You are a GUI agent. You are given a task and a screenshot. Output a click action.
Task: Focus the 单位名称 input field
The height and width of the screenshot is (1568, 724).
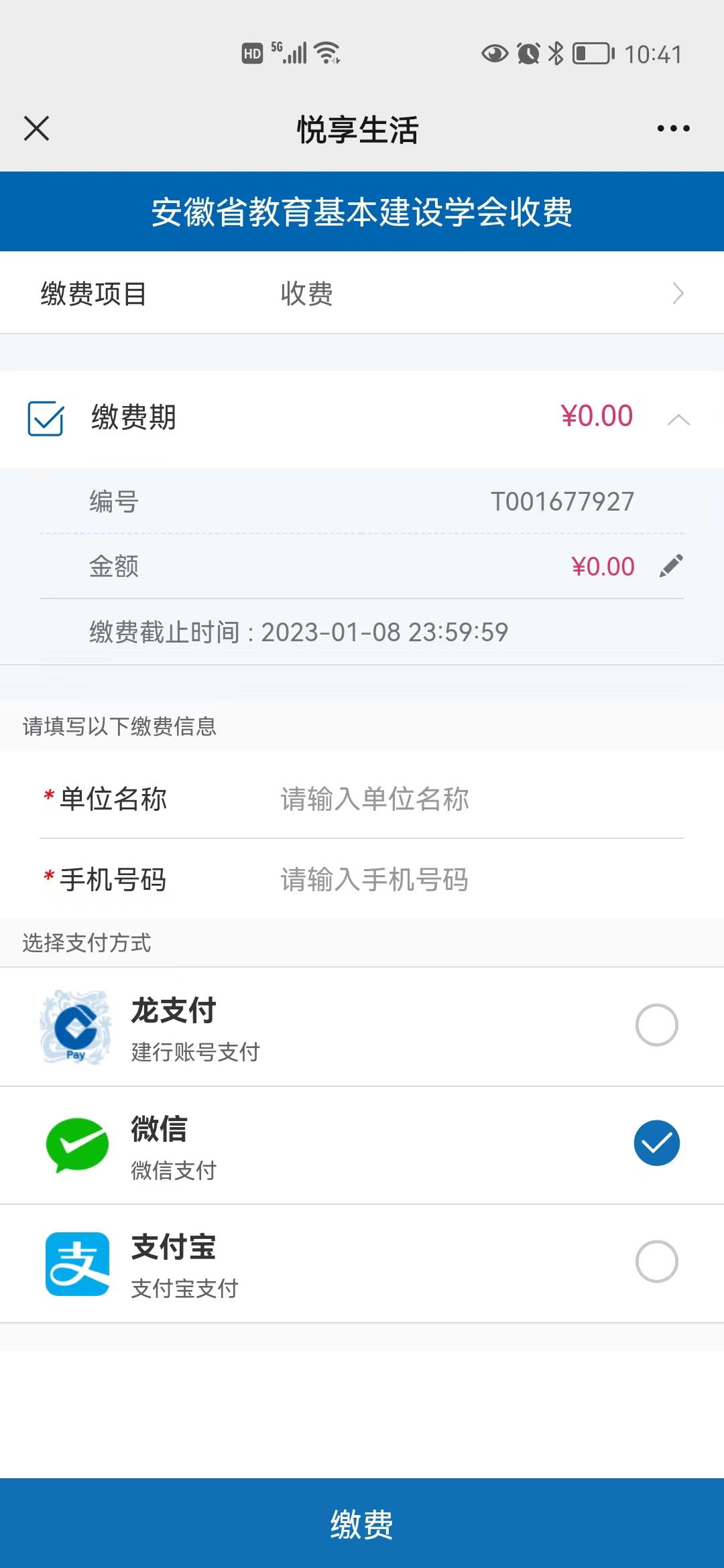pos(469,799)
